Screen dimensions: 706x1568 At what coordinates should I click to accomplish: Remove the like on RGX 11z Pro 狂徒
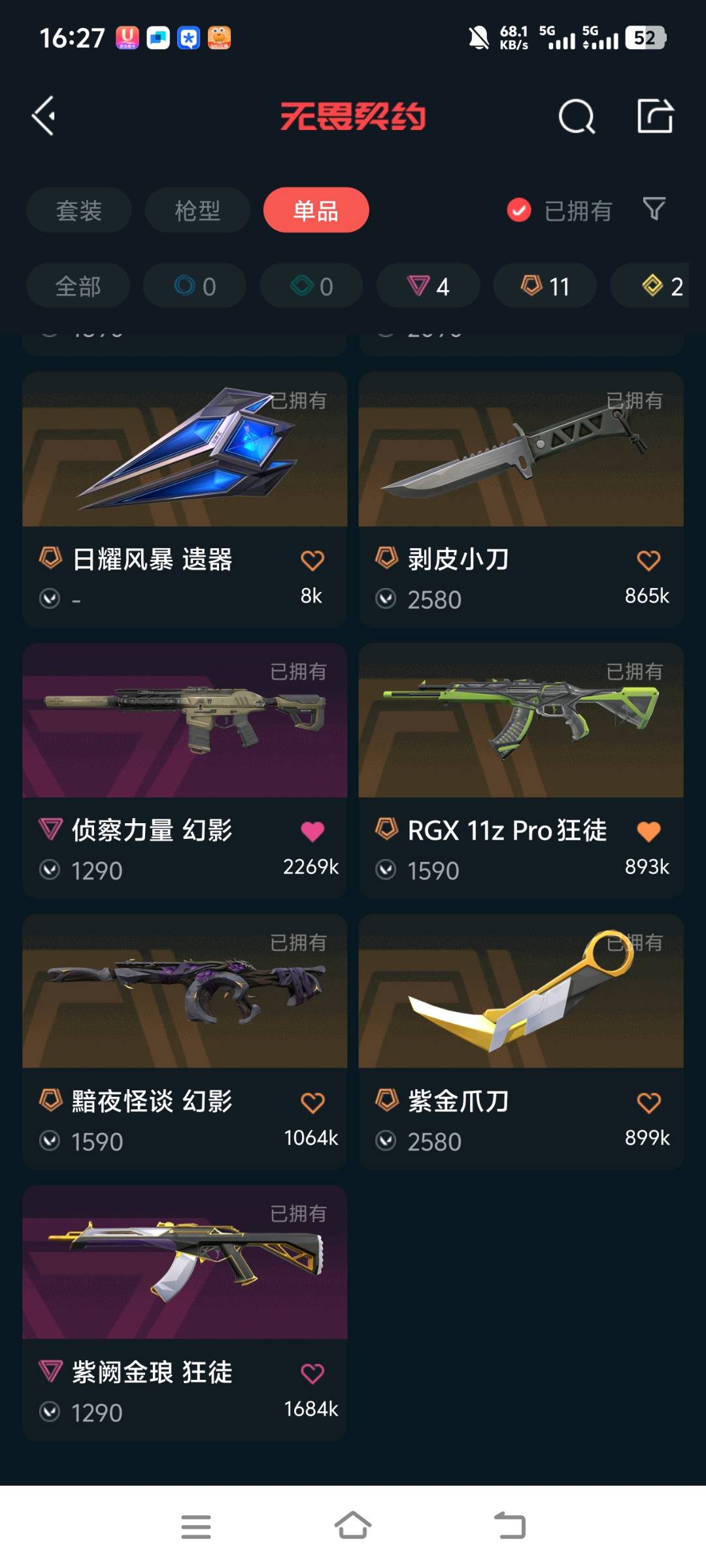648,831
